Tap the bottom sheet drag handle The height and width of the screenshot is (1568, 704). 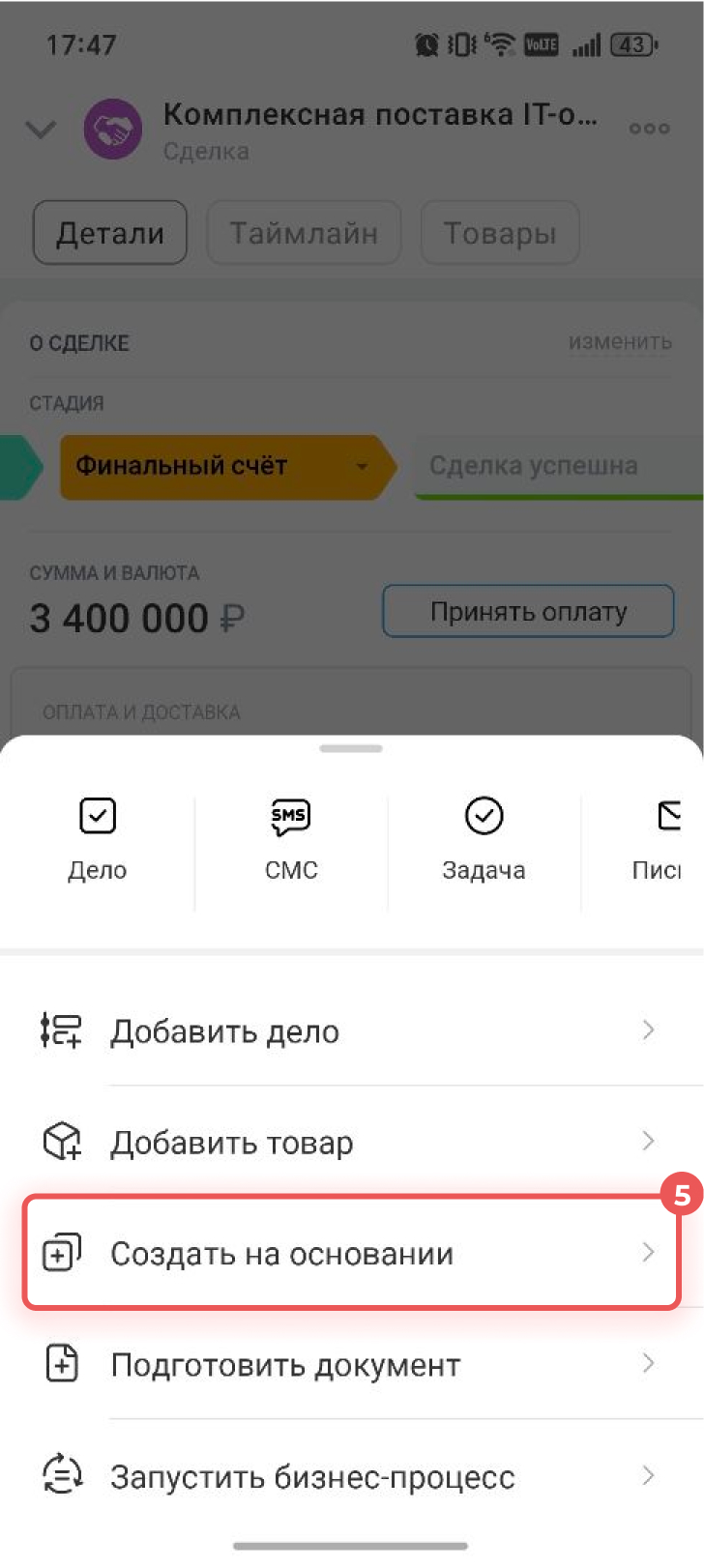coord(351,748)
